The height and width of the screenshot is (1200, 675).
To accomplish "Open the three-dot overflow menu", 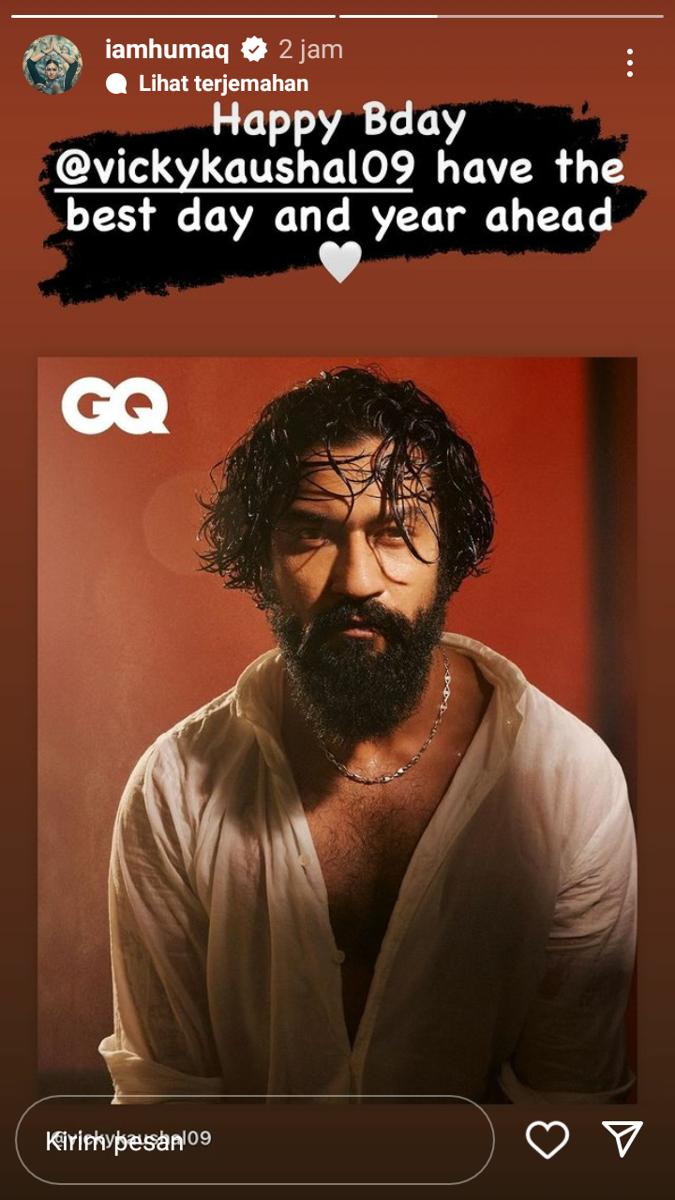I will (629, 63).
